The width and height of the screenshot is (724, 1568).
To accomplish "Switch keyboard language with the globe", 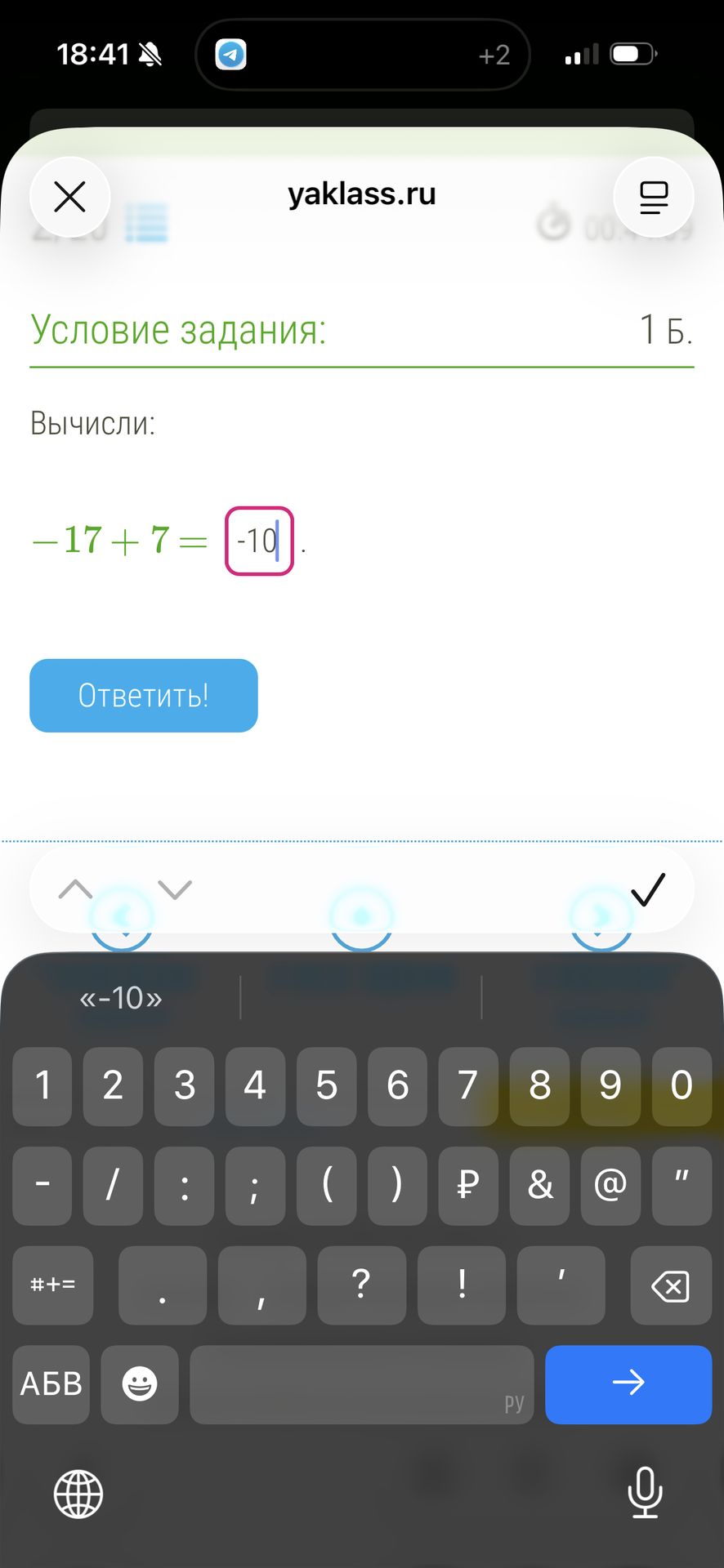I will click(x=78, y=1494).
